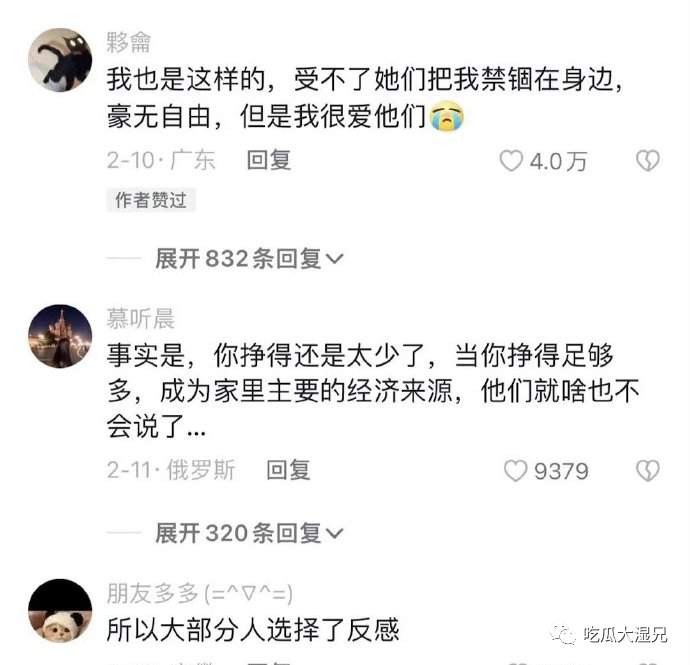Like 慕听晨's comment with 9379 likes
This screenshot has height=665, width=690.
tap(515, 471)
